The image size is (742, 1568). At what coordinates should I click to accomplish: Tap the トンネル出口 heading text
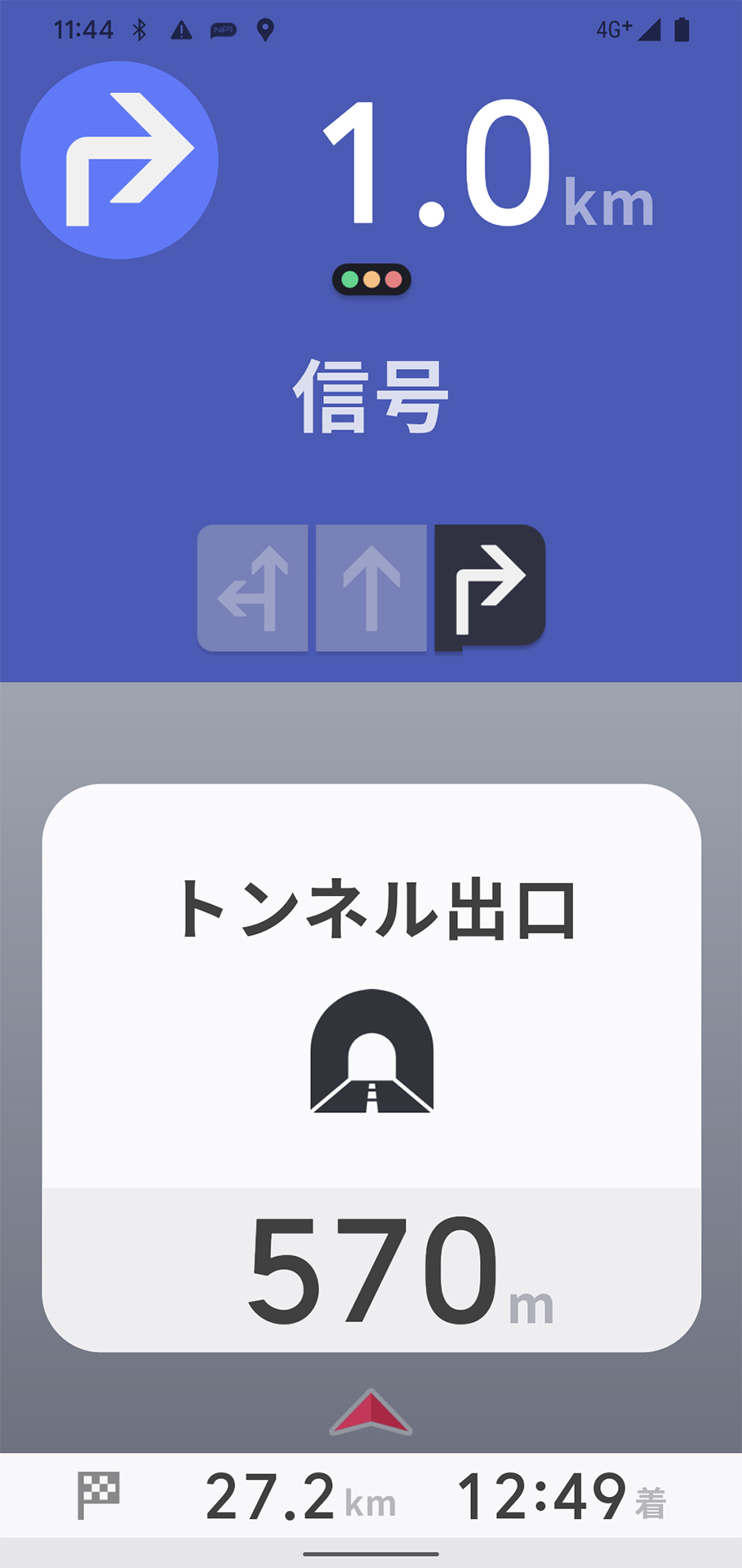(x=371, y=906)
